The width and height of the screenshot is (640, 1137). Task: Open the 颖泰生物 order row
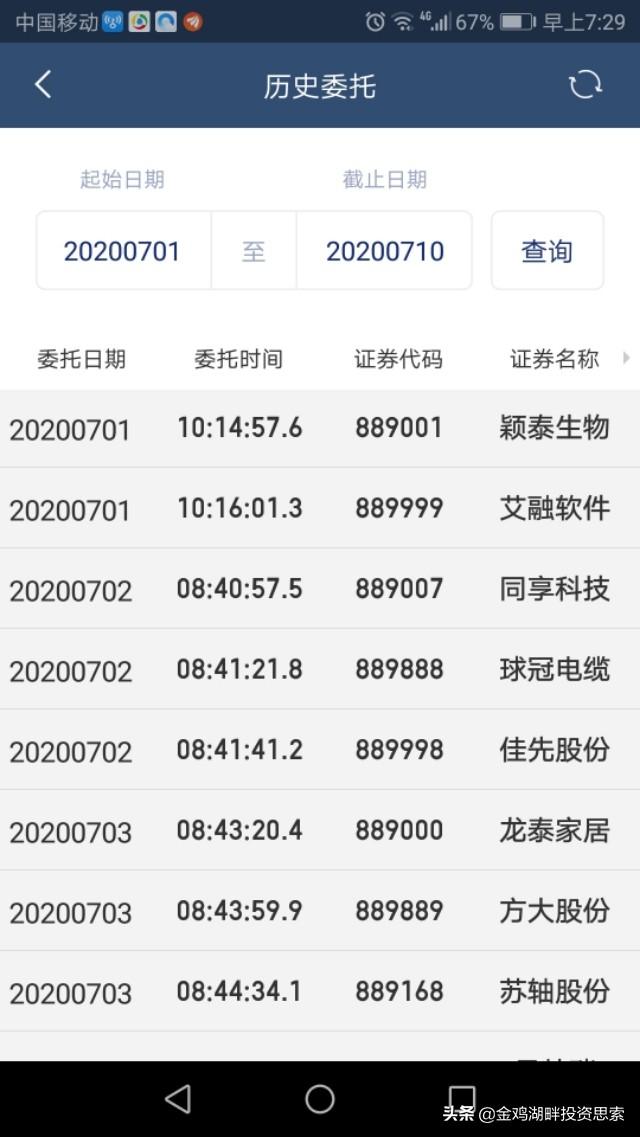click(320, 429)
